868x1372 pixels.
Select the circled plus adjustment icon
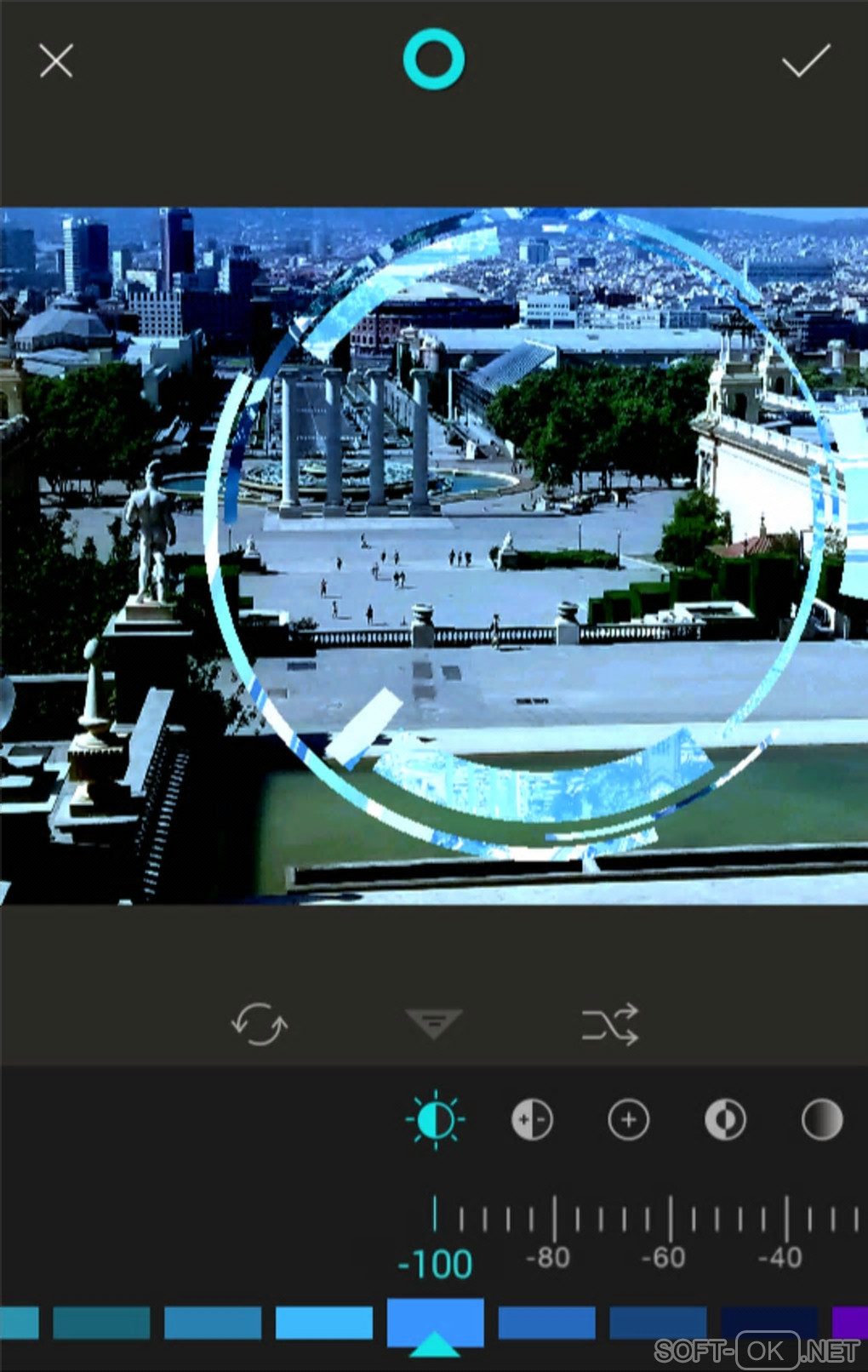pyautogui.click(x=629, y=1120)
